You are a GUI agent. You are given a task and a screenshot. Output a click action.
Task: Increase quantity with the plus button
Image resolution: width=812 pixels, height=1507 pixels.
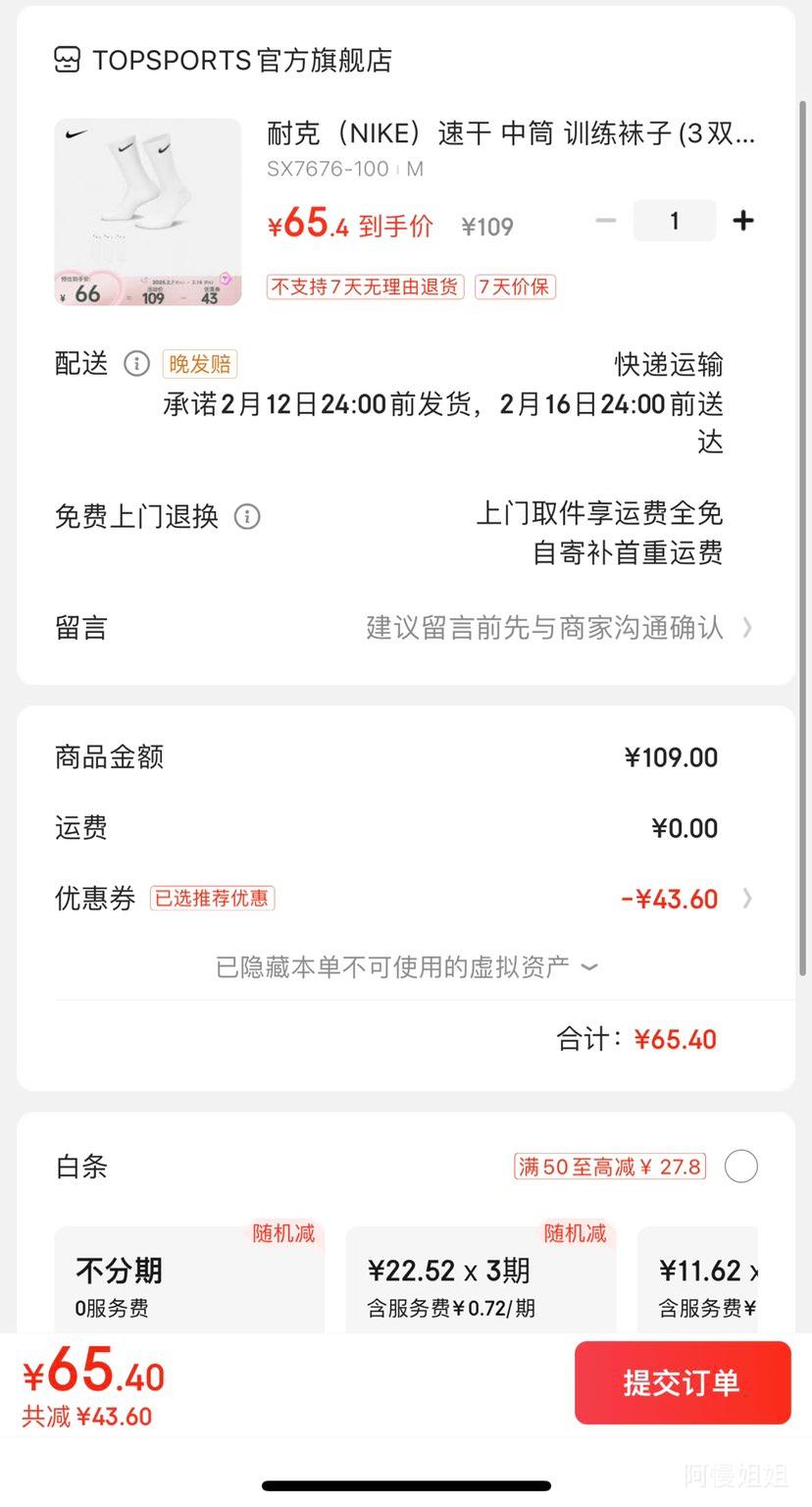point(743,221)
